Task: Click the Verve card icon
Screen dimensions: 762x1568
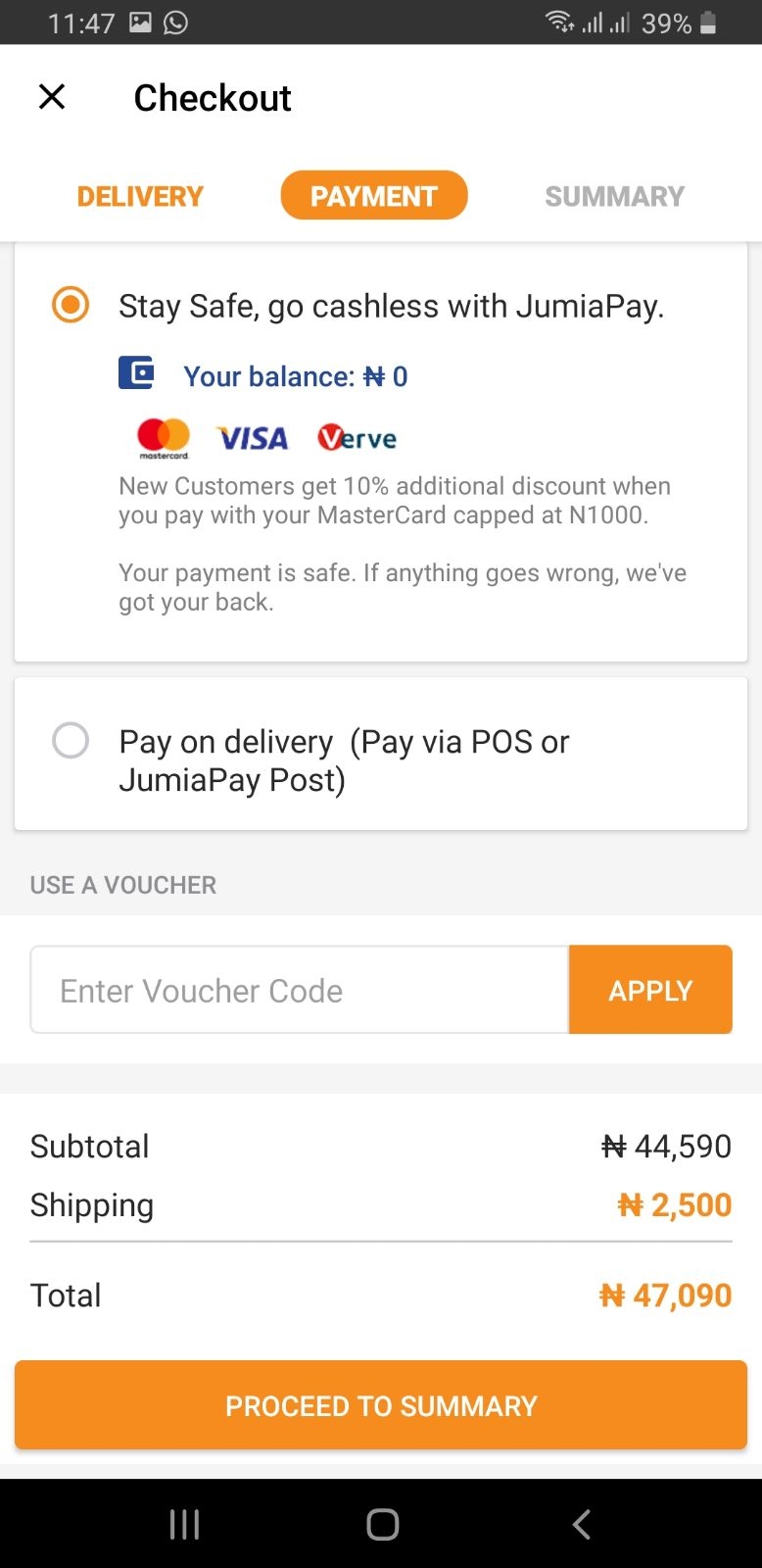Action: [x=356, y=437]
